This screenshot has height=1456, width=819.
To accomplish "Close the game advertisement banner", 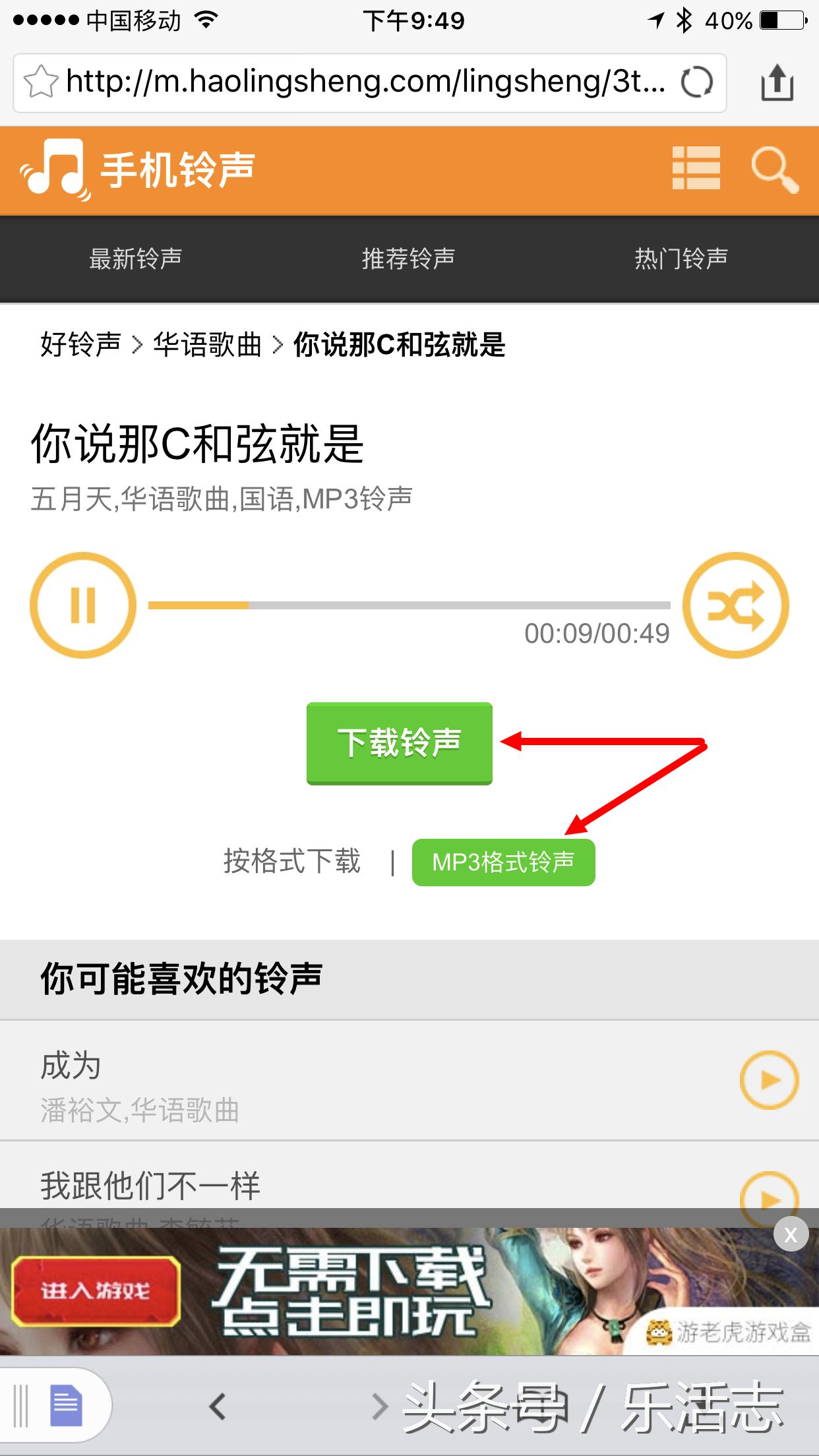I will [x=791, y=1235].
